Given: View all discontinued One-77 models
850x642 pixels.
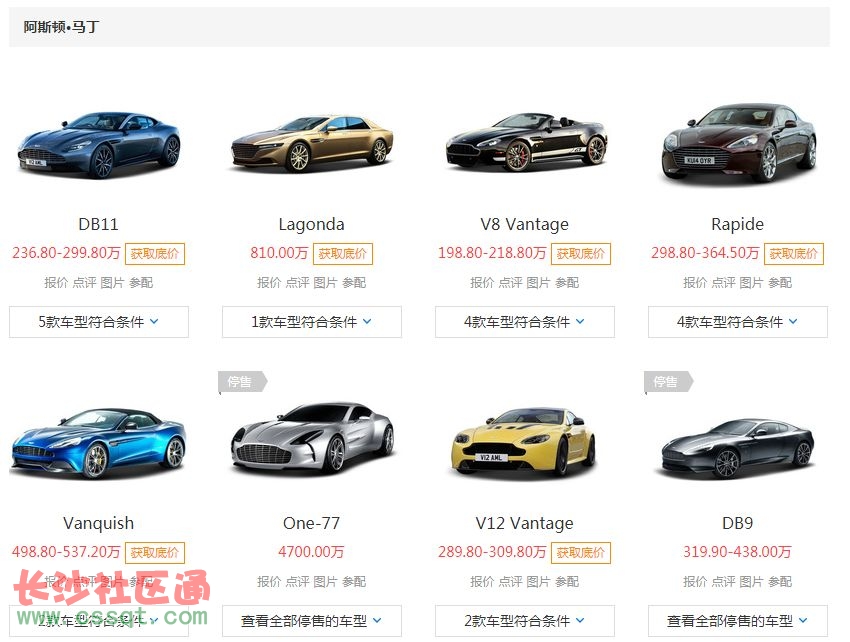Looking at the screenshot, I should point(311,621).
